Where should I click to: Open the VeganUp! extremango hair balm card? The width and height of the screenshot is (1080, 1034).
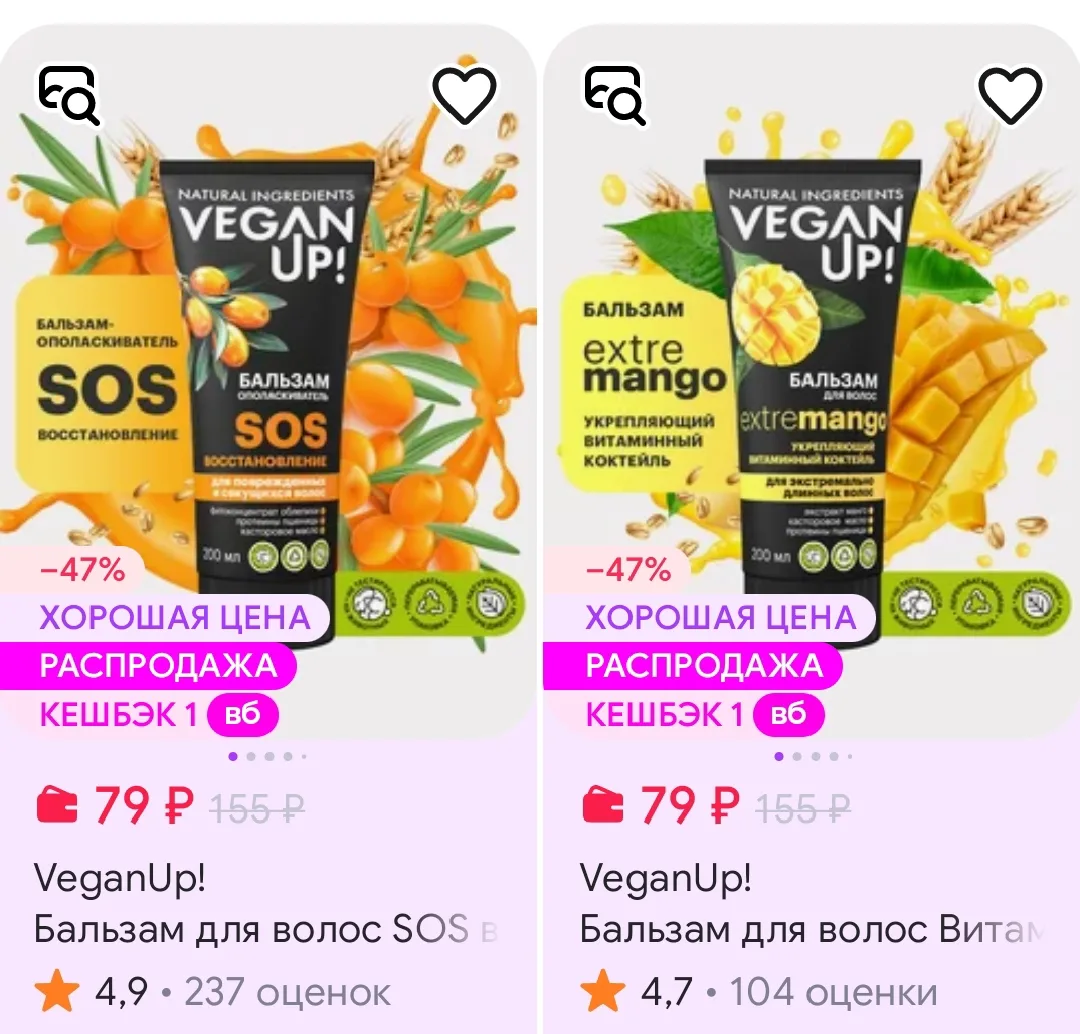(813, 529)
